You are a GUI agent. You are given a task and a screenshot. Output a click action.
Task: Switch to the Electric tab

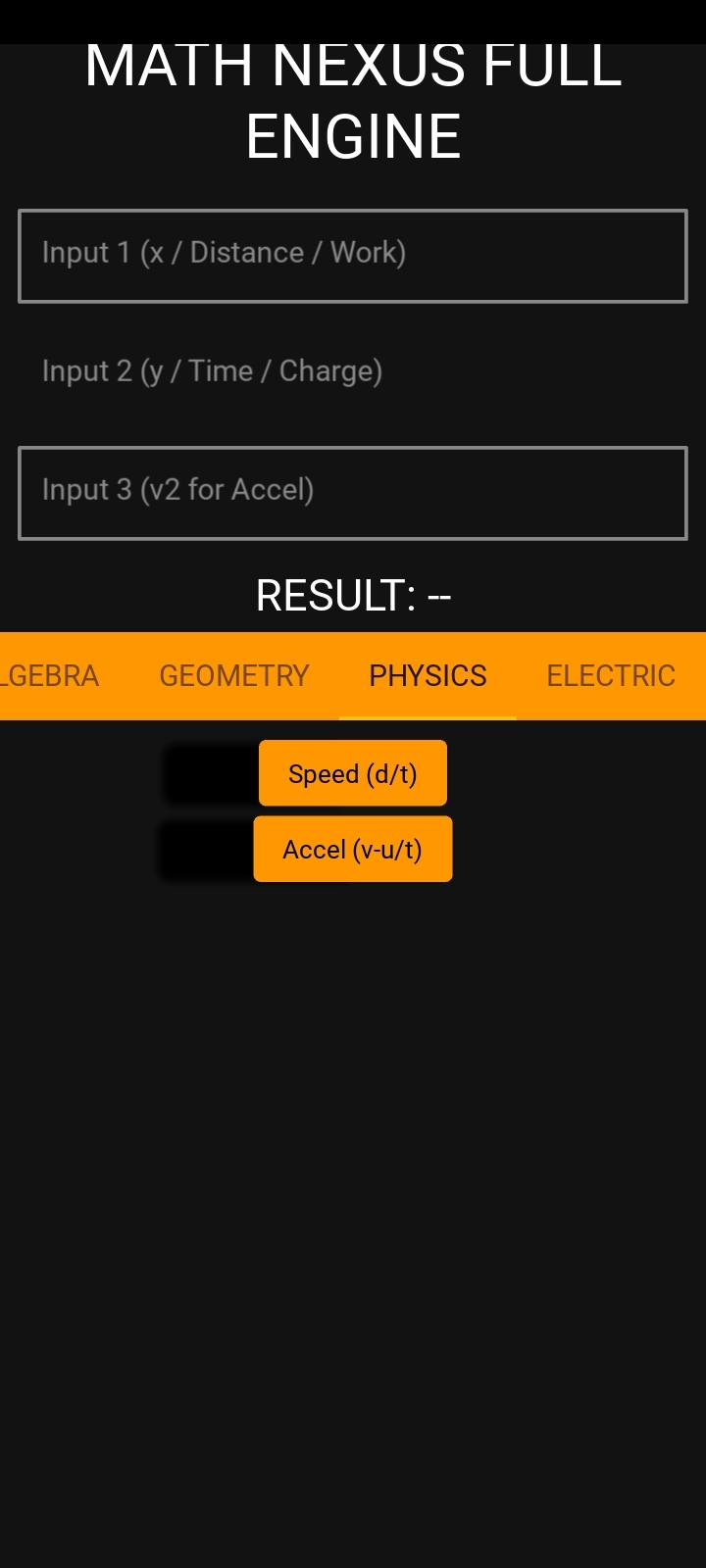click(611, 676)
